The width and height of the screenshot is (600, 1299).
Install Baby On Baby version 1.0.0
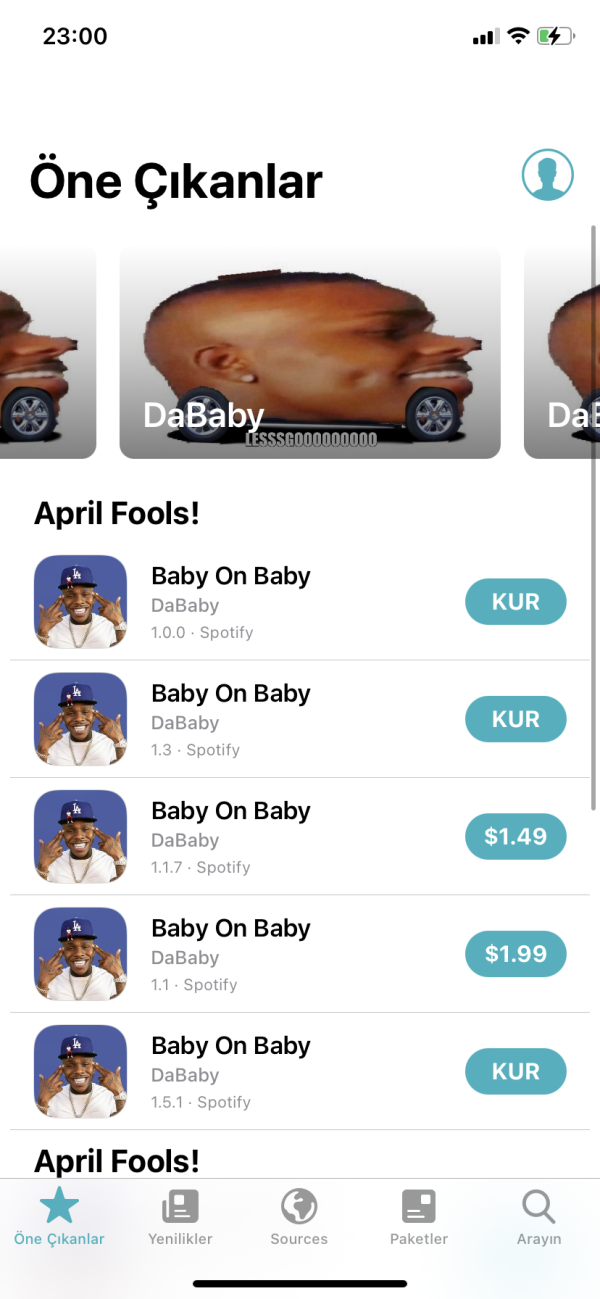click(x=515, y=602)
